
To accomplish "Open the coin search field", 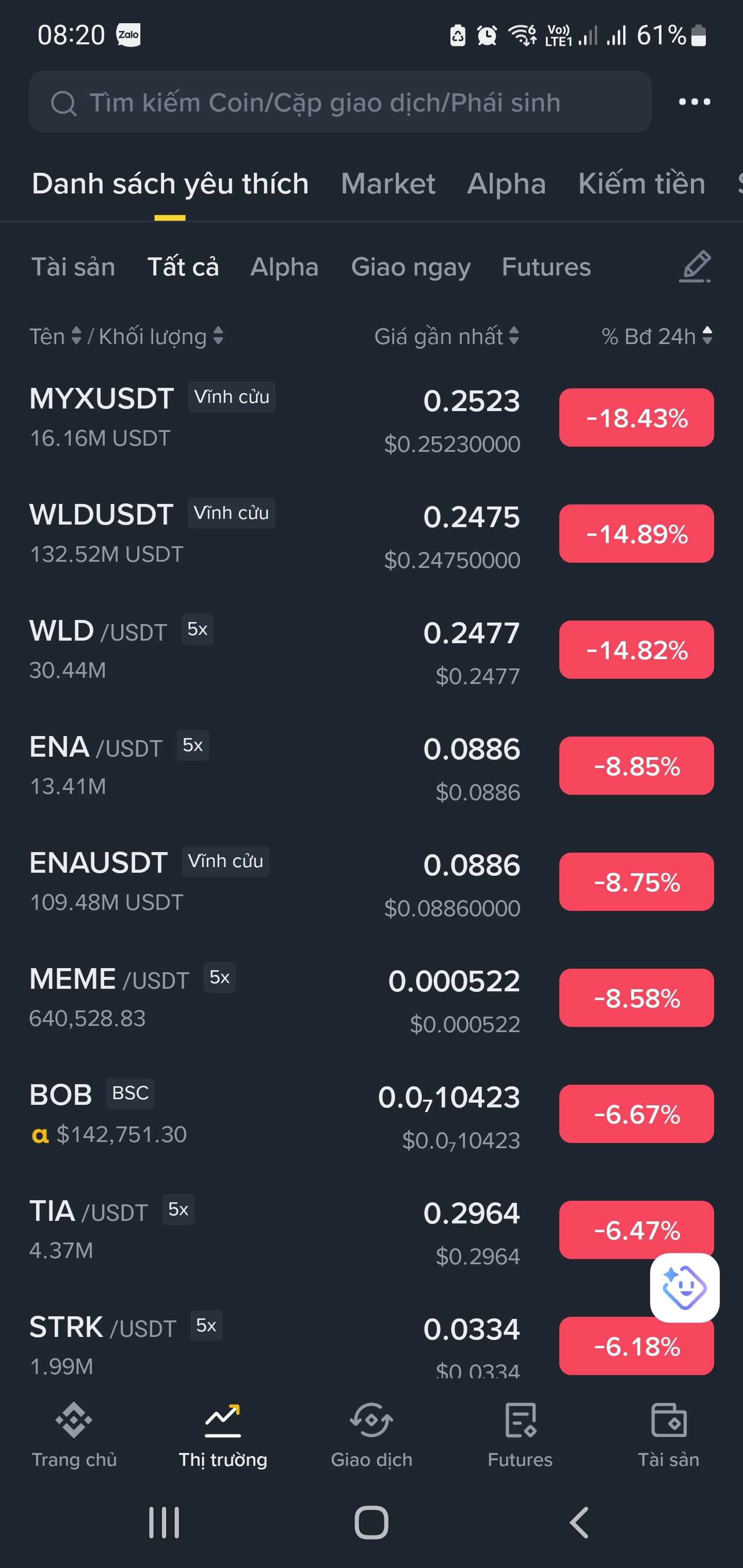I will [x=340, y=102].
